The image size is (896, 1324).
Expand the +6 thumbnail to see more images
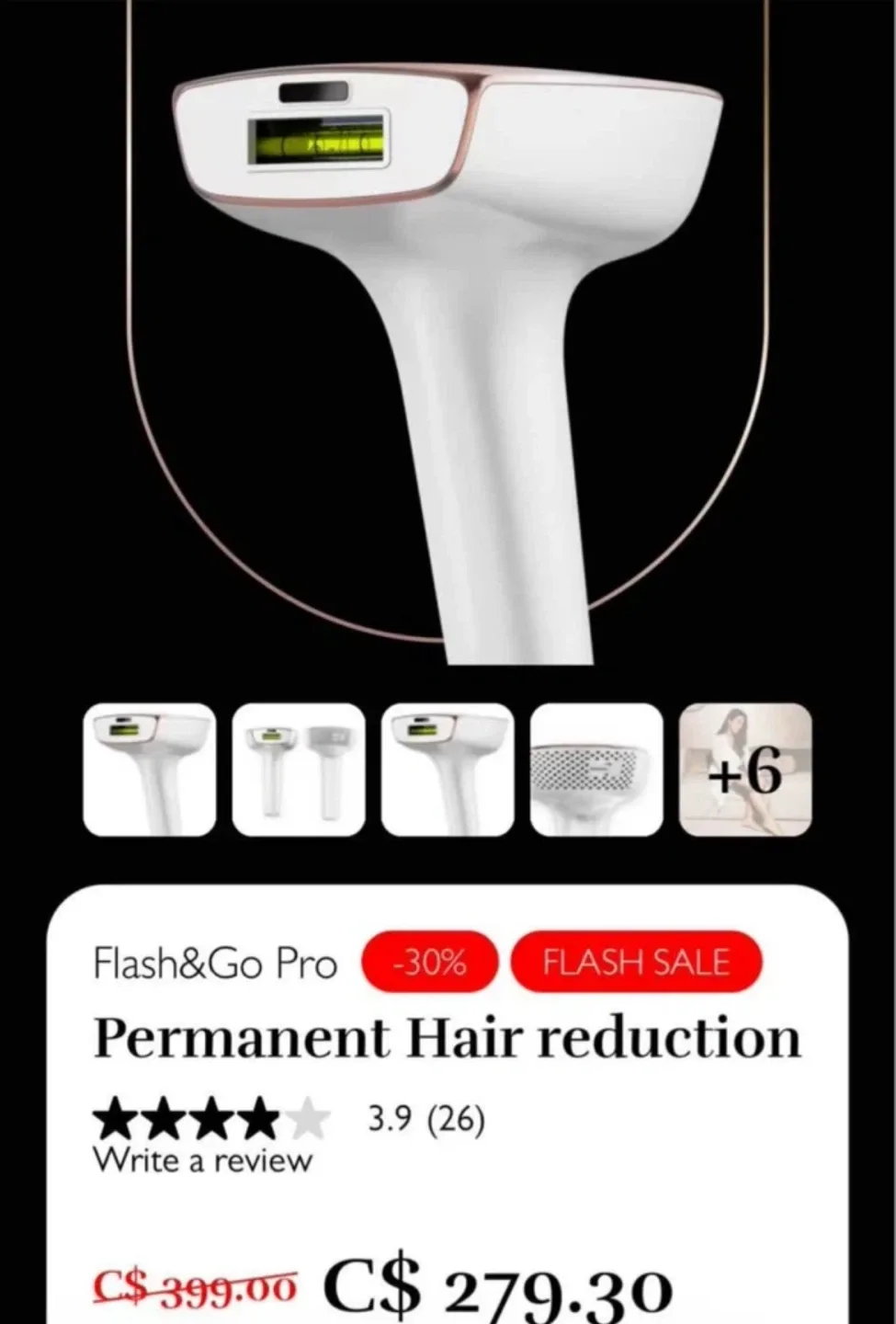746,772
